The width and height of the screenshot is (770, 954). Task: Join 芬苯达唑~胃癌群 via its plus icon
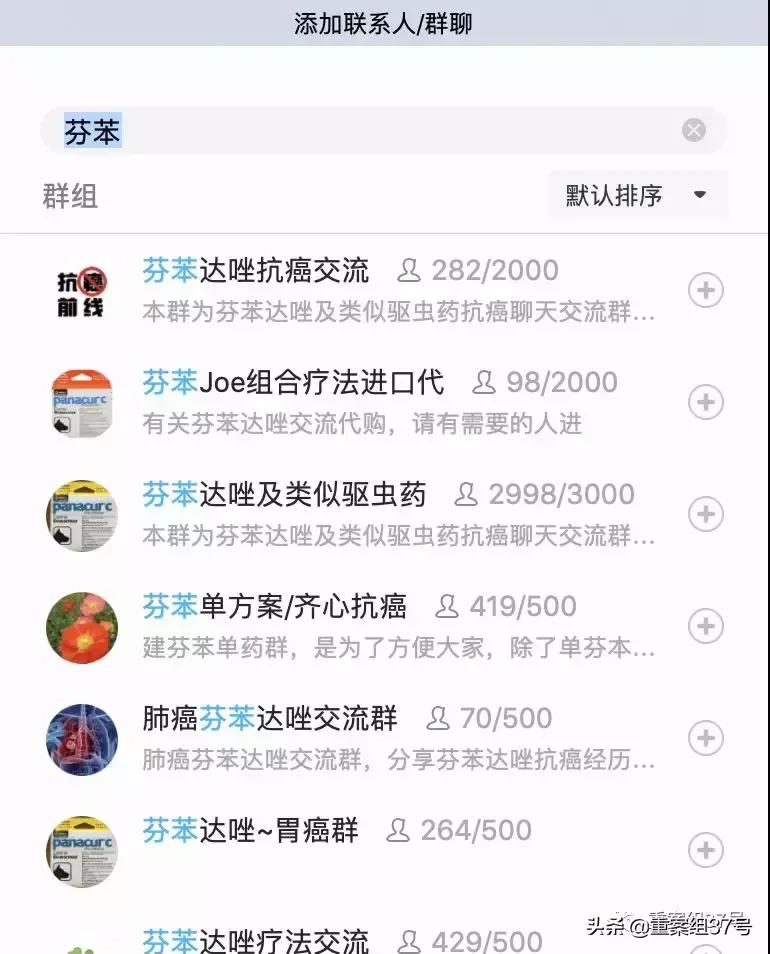pyautogui.click(x=706, y=851)
